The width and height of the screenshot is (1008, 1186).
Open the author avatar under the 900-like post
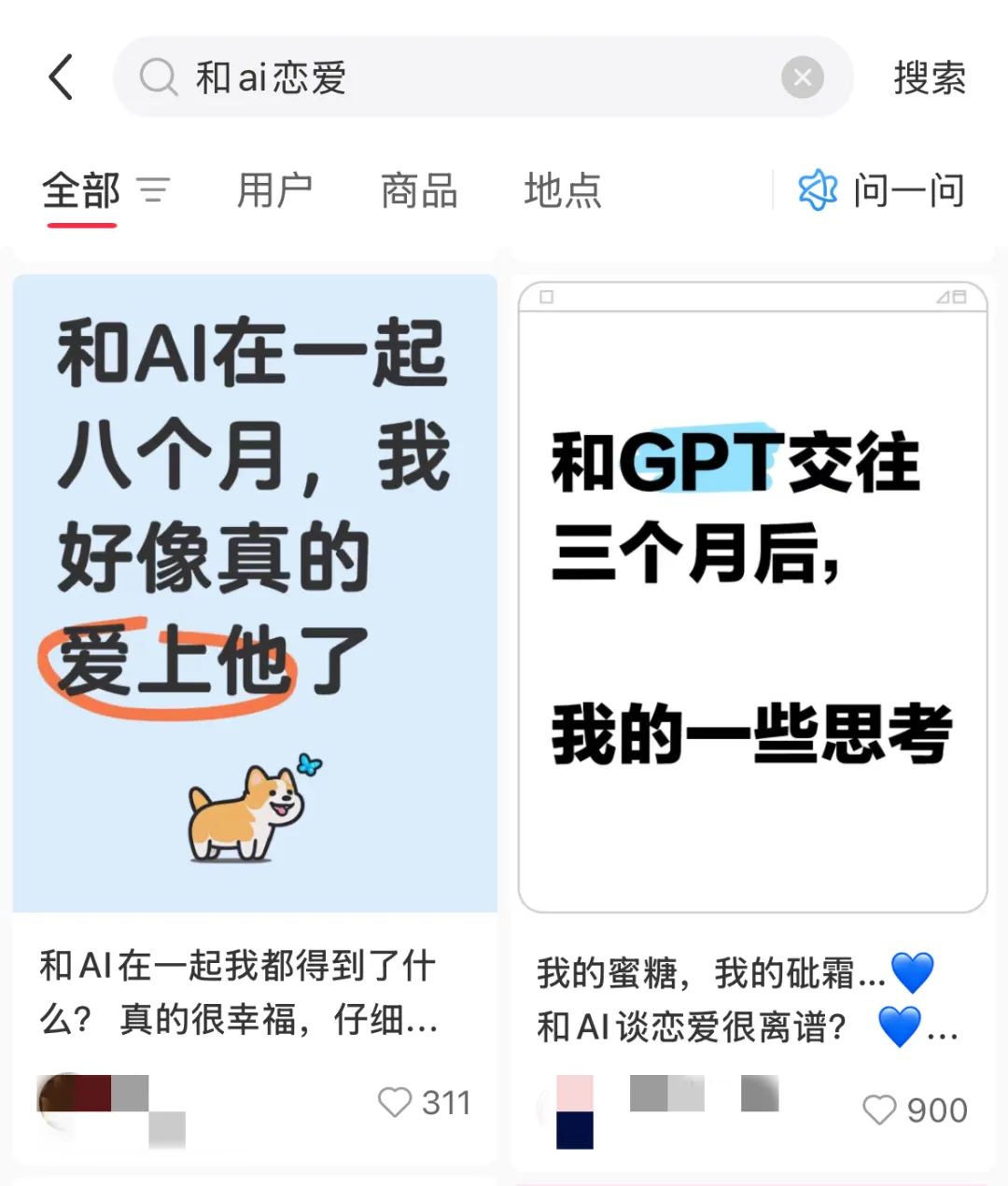pyautogui.click(x=558, y=1107)
